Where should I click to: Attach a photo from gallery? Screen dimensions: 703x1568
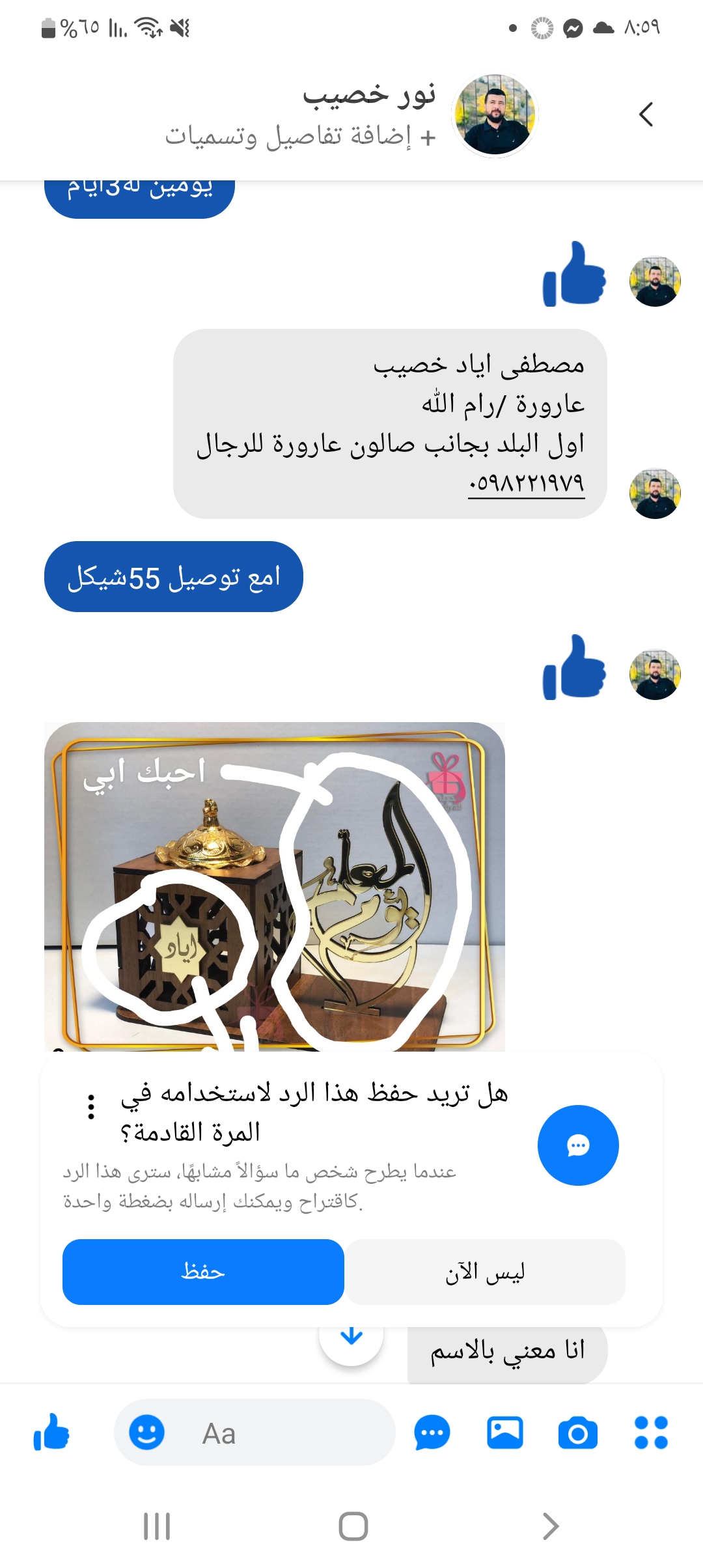[x=505, y=1433]
